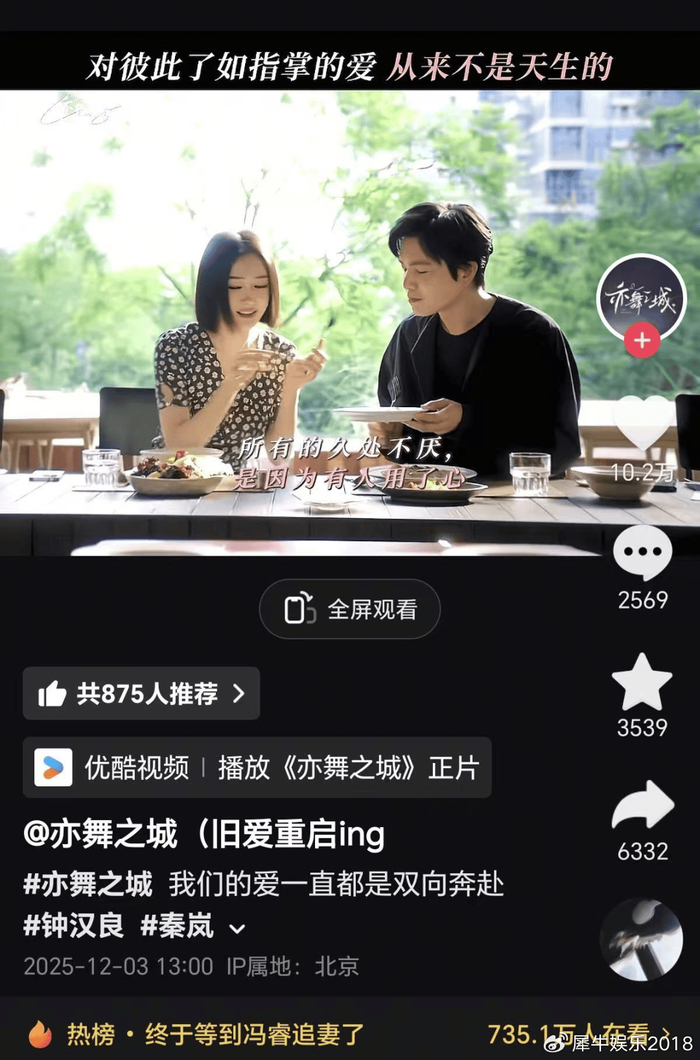Follow 亦舞之城 with the red plus

tap(641, 341)
